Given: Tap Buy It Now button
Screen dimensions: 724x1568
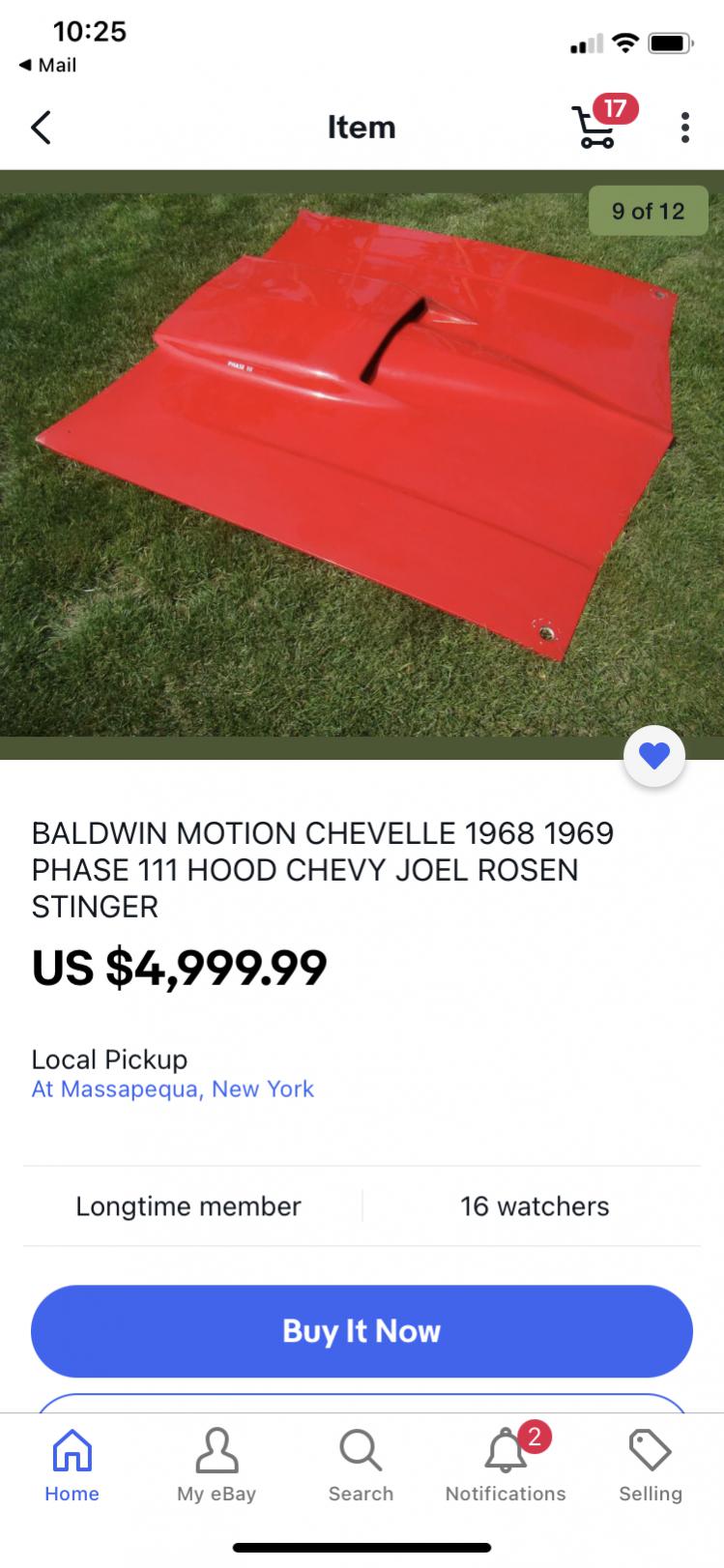Looking at the screenshot, I should coord(362,1331).
